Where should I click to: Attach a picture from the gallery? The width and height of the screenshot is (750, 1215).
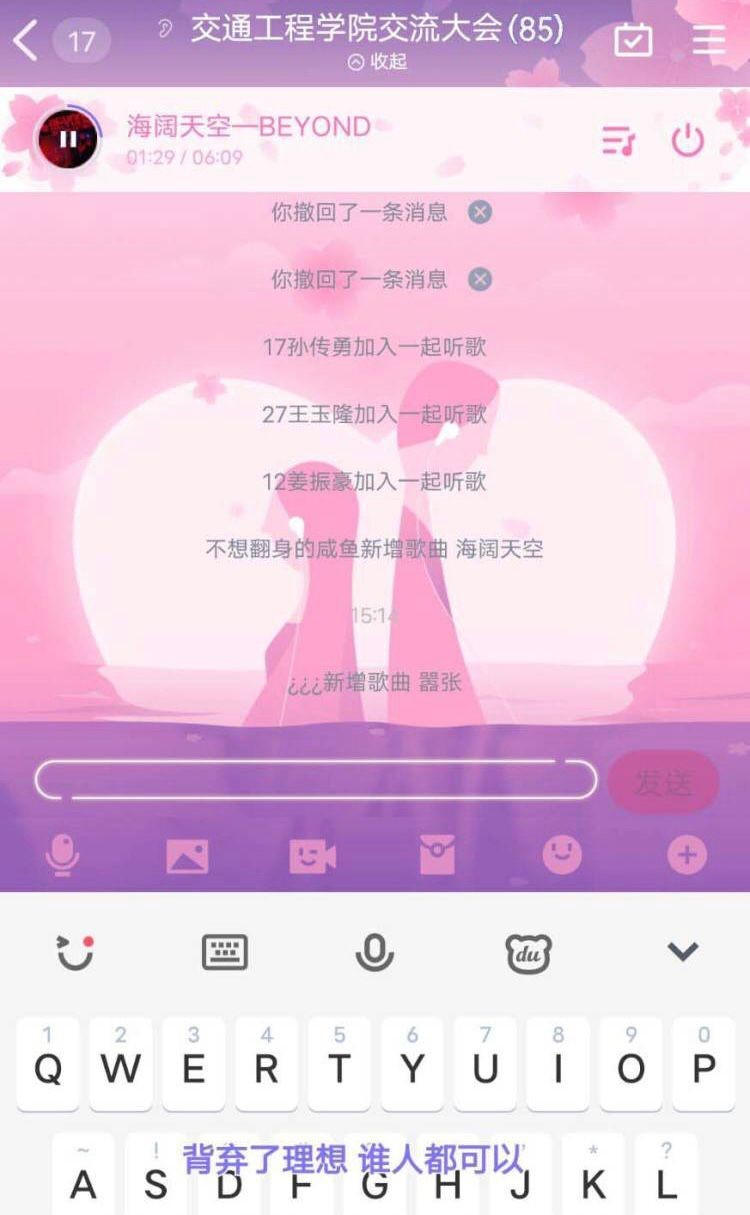pyautogui.click(x=187, y=856)
